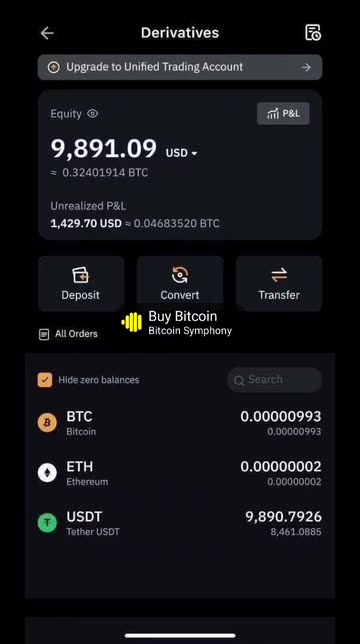Open the USDT Tether asset row
This screenshot has height=644, width=360.
click(180, 523)
